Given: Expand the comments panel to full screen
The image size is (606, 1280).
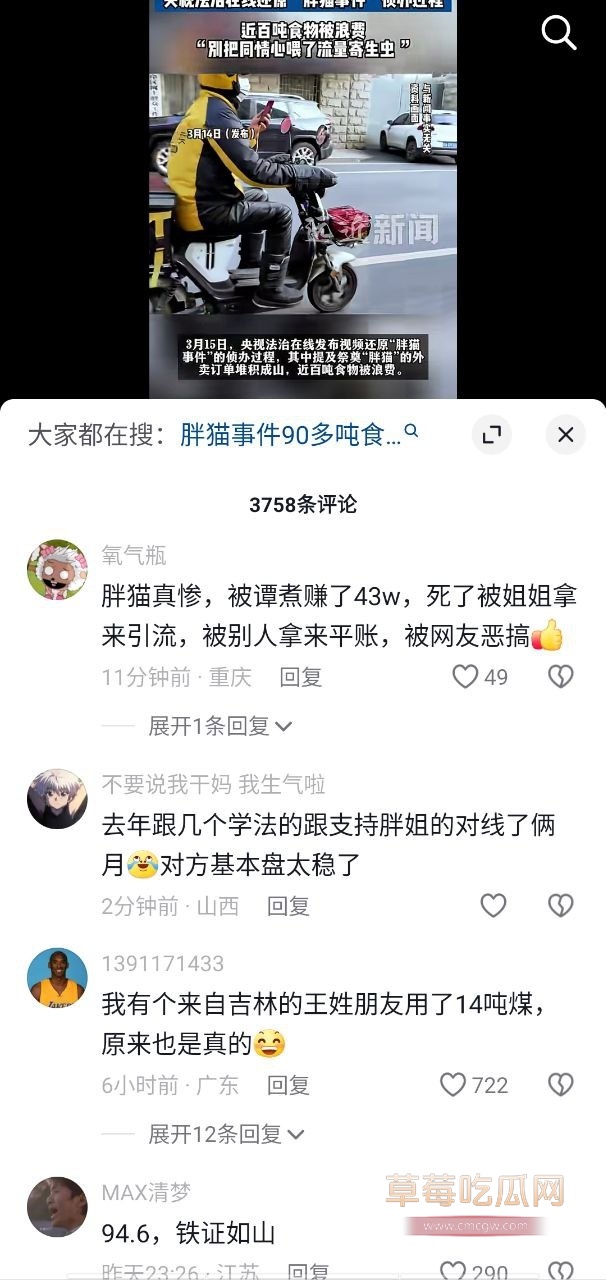Looking at the screenshot, I should (491, 435).
